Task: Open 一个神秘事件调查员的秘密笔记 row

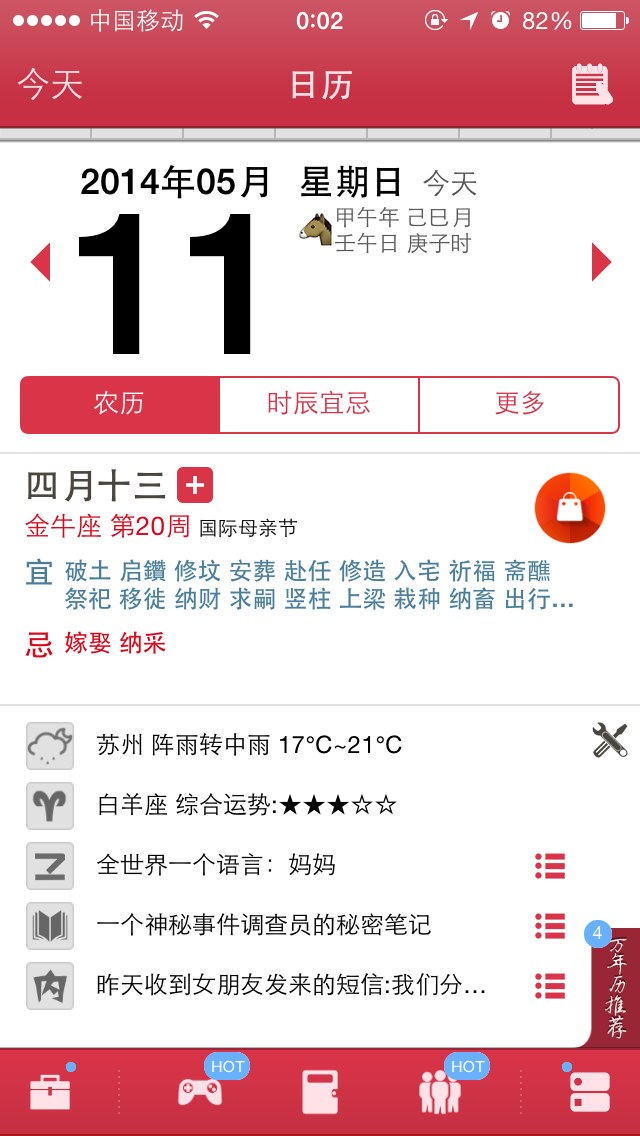Action: point(264,925)
